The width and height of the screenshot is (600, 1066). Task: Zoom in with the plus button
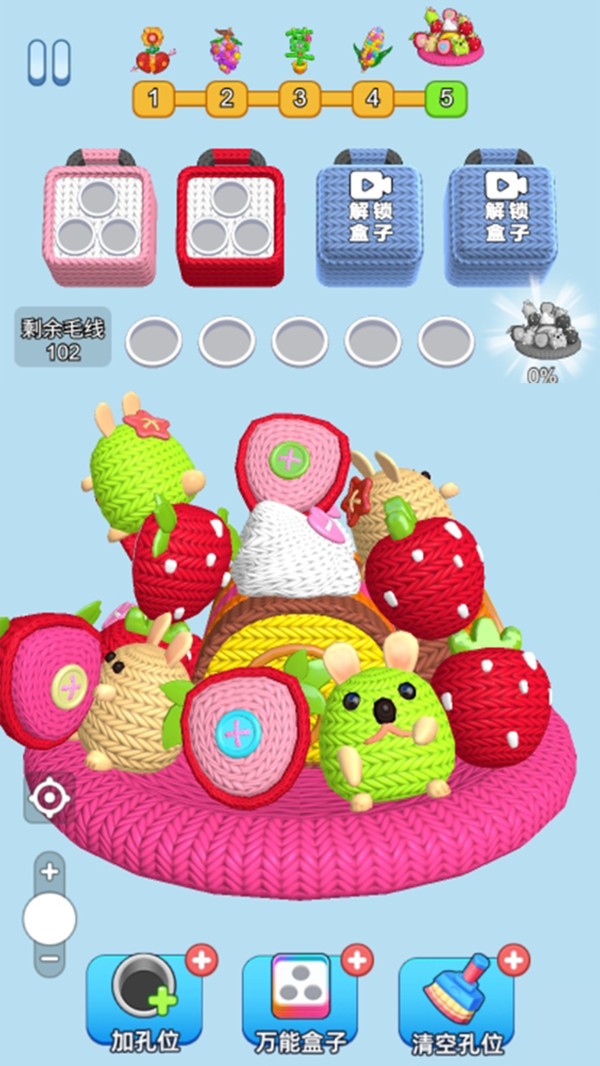[49, 871]
